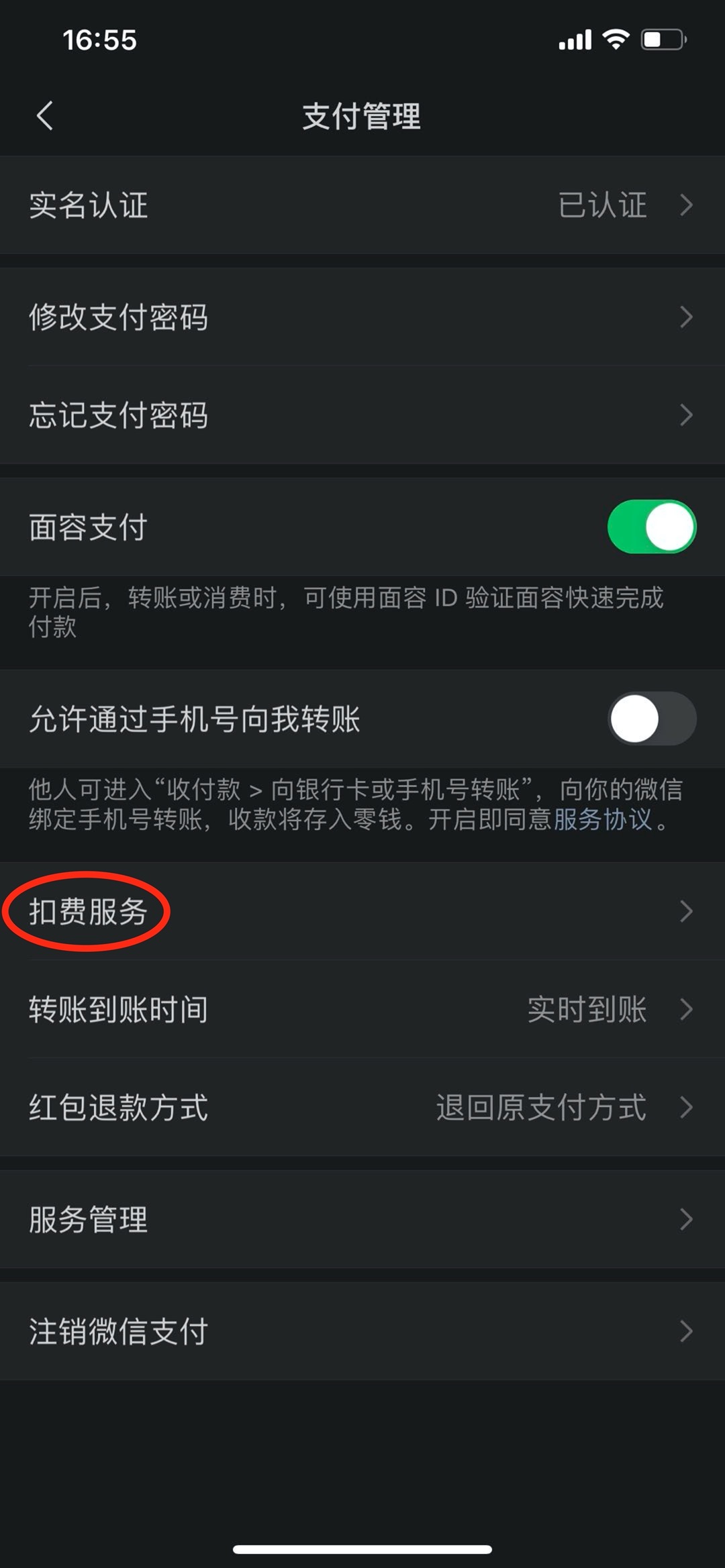
Task: Open 实名认证 settings
Action: pos(362,205)
